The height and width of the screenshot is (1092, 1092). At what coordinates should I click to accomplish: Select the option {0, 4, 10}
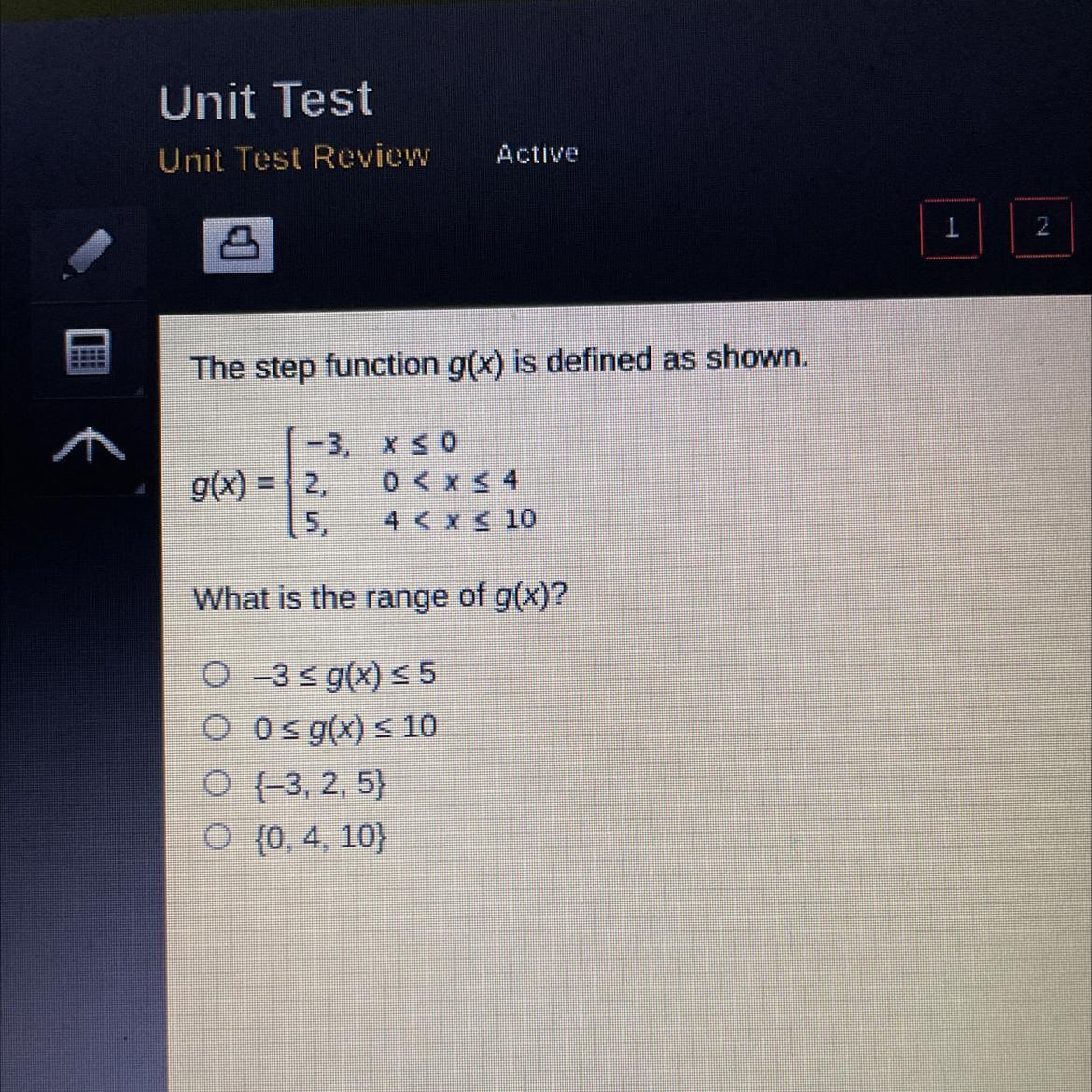click(217, 837)
